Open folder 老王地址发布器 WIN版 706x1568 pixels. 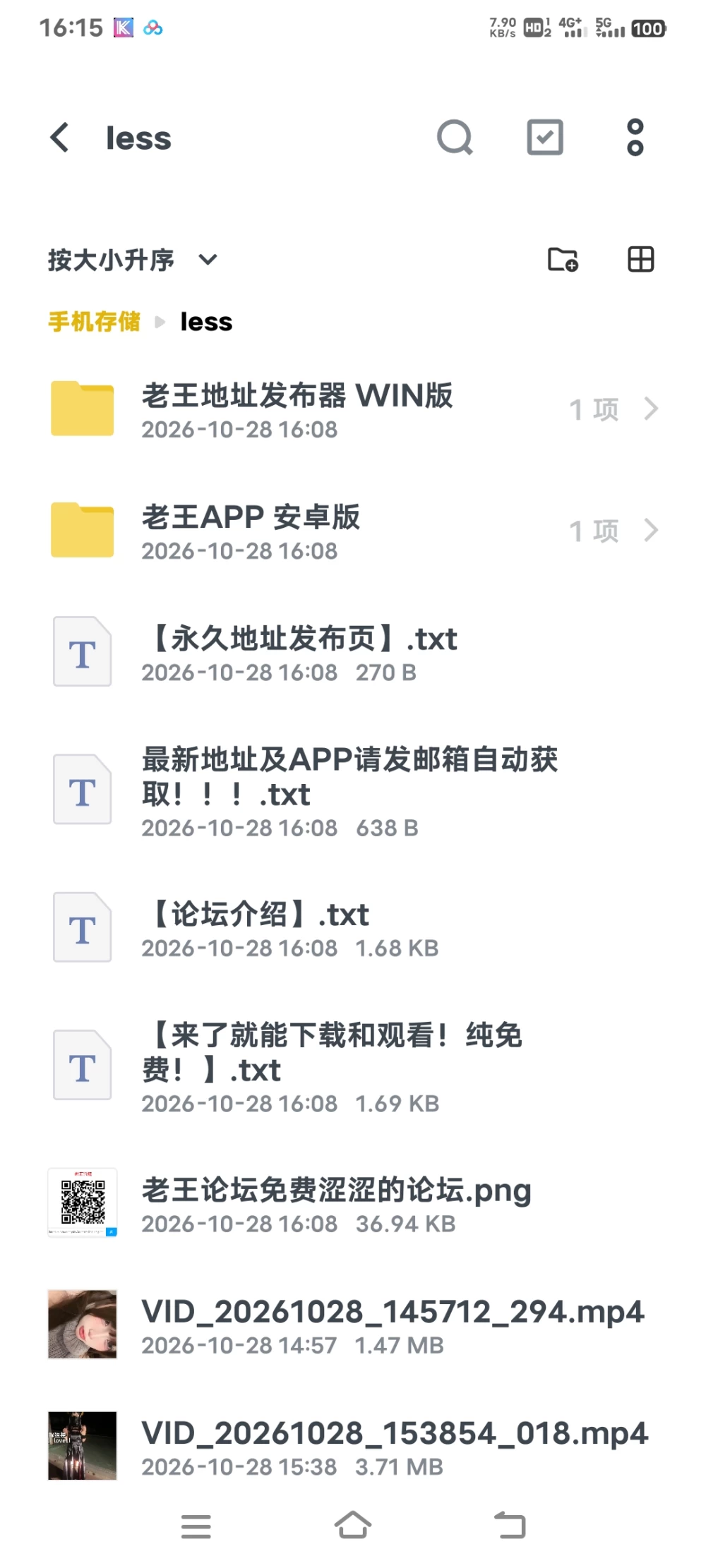coord(353,409)
